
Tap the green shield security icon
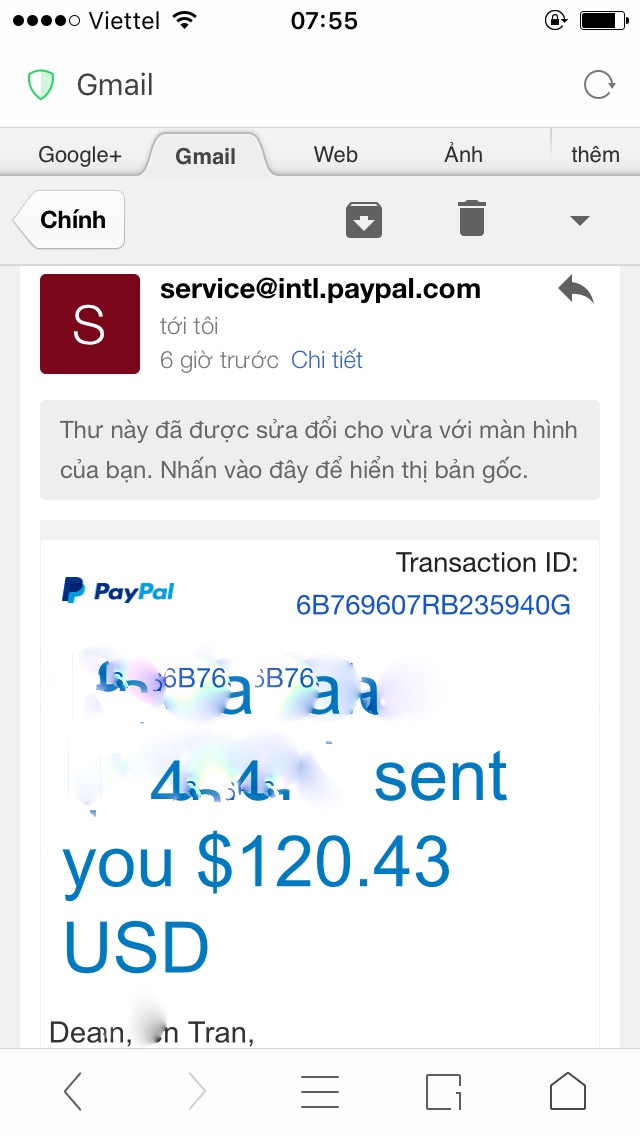41,85
